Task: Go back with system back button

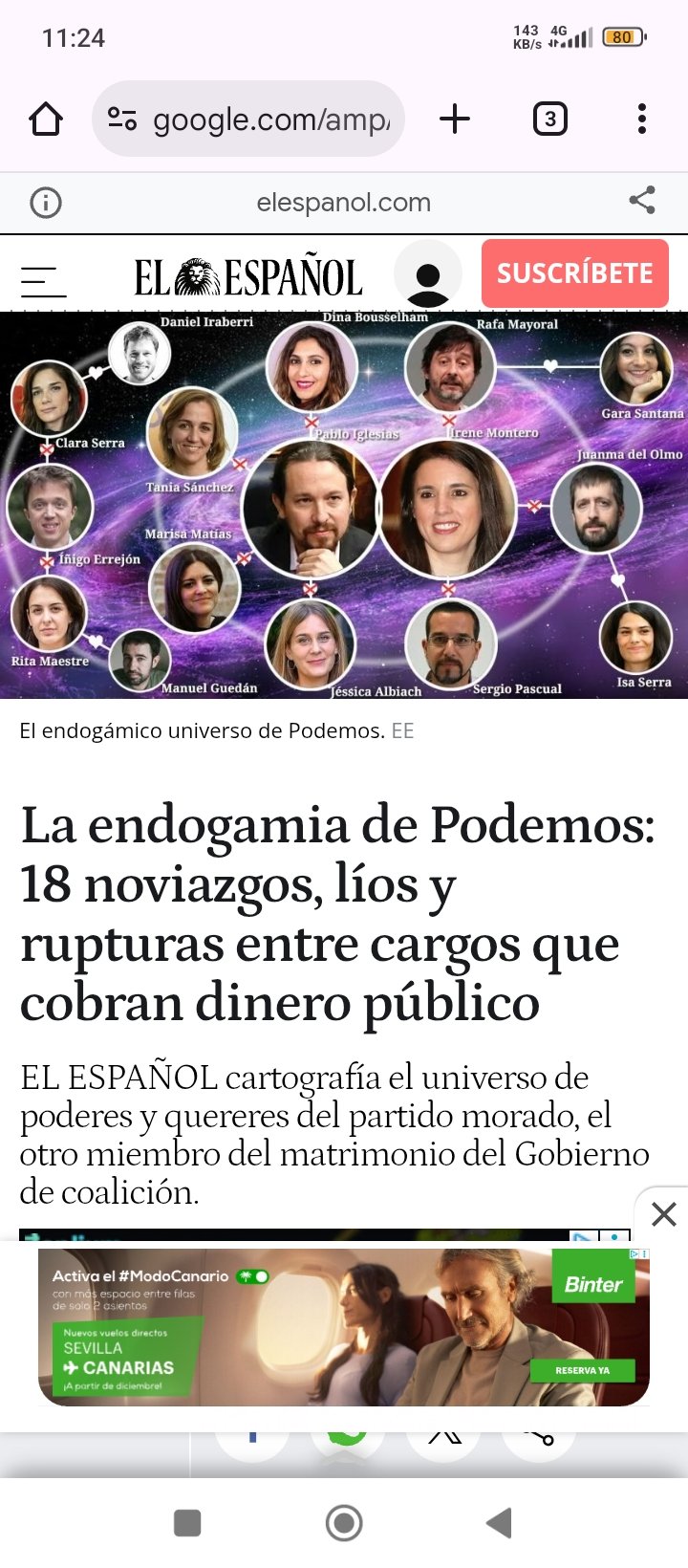Action: click(499, 1523)
